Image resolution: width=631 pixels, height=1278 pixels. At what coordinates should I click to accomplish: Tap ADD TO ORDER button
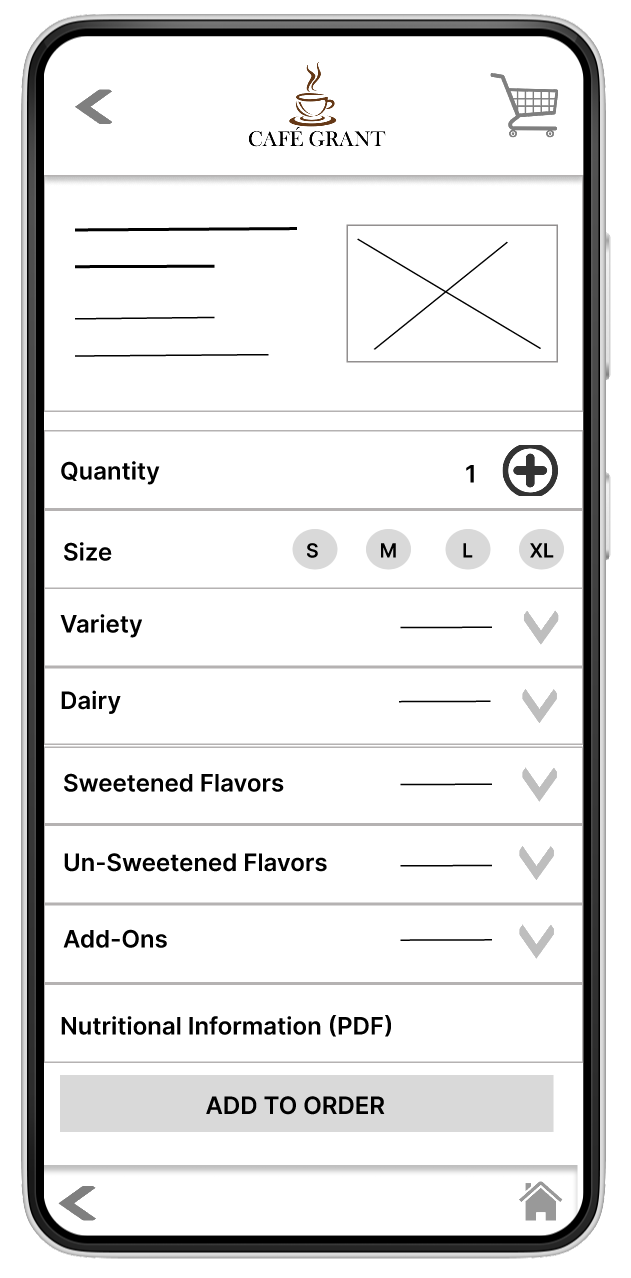[x=306, y=1105]
